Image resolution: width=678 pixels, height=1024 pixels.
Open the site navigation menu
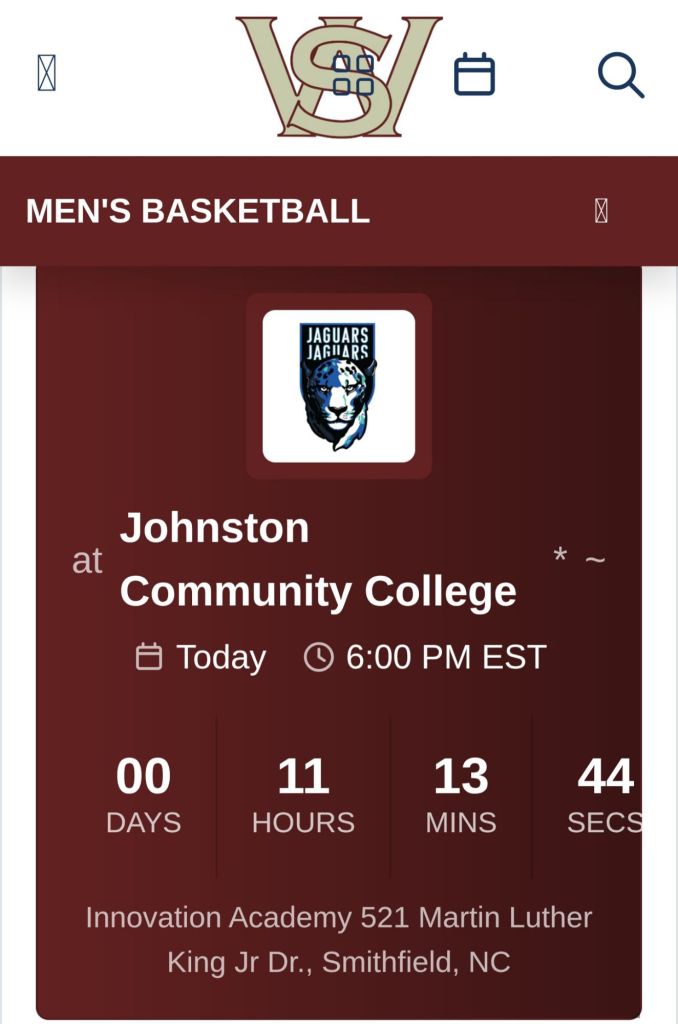(x=46, y=73)
